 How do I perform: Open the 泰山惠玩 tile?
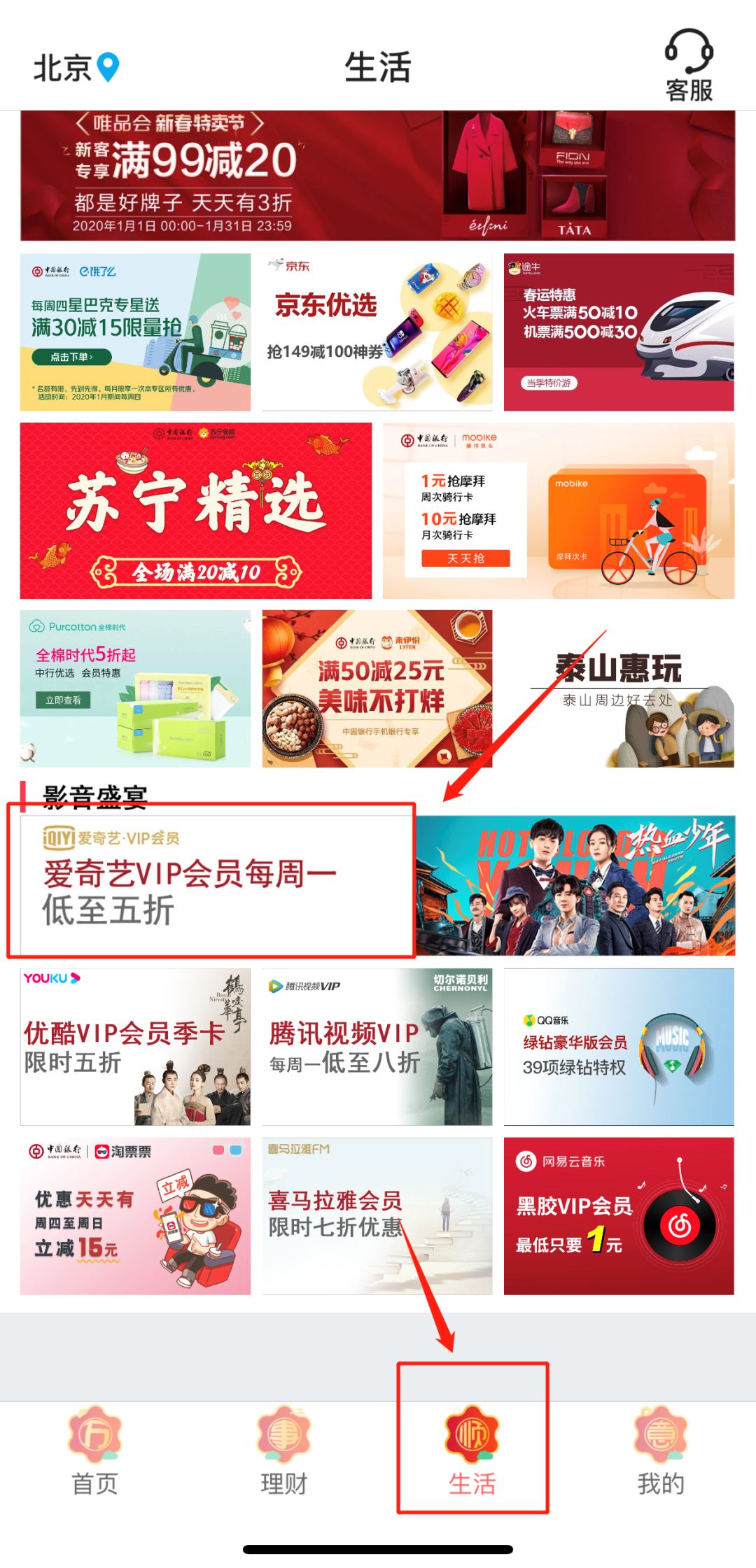click(619, 688)
